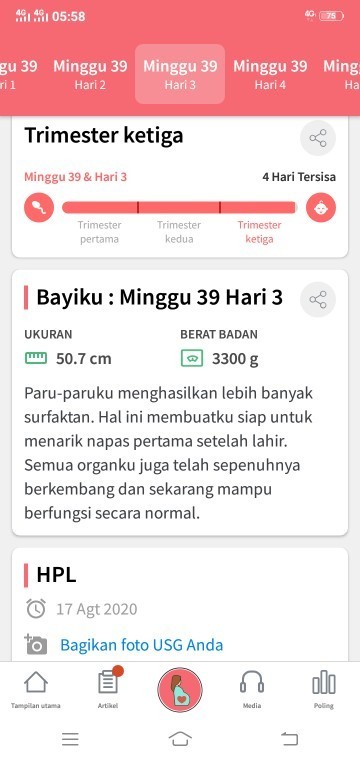Switch to the Artikel tab
Image resolution: width=360 pixels, height=760 pixels.
108,689
